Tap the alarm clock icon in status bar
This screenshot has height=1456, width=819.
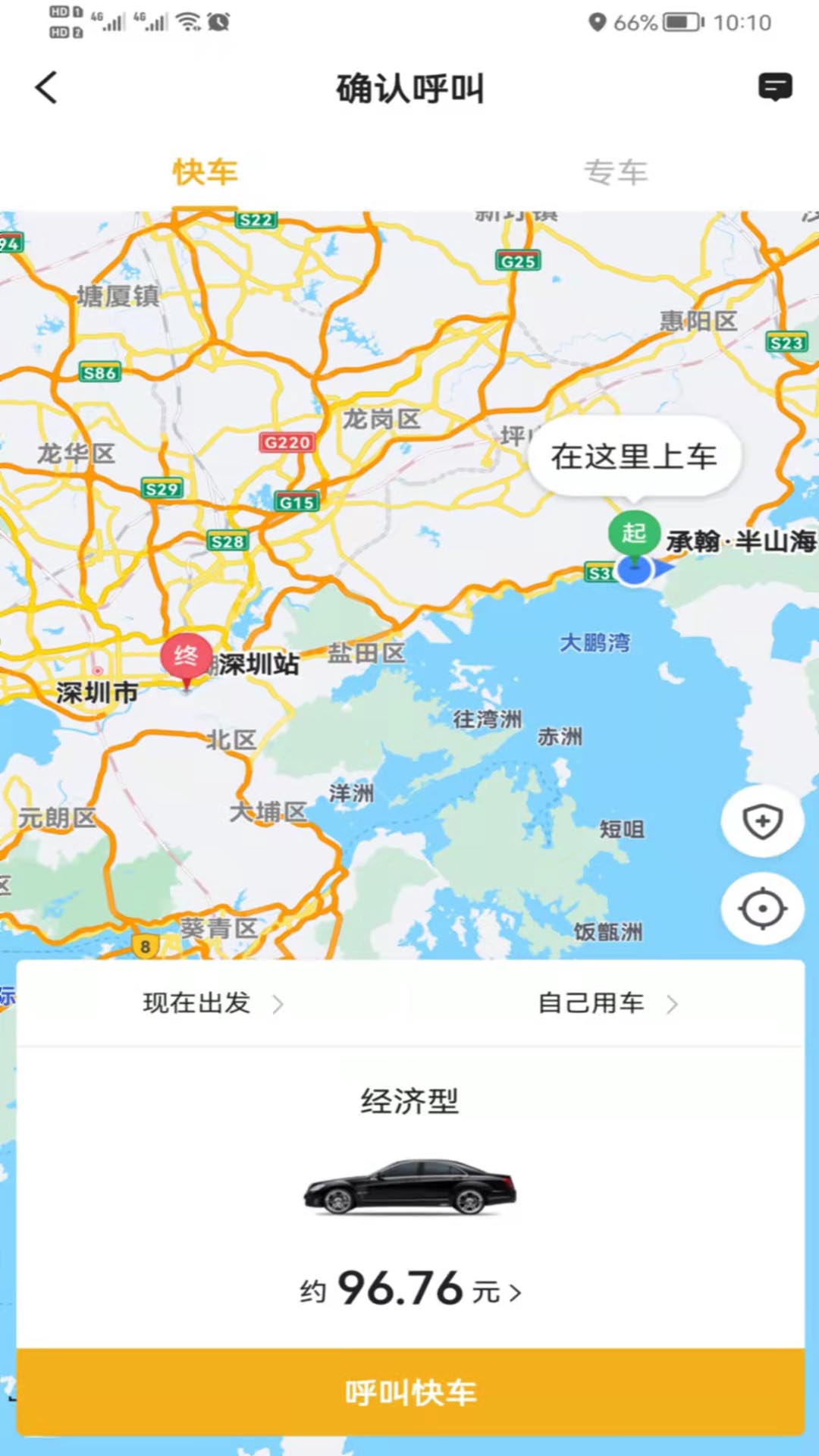[x=218, y=20]
